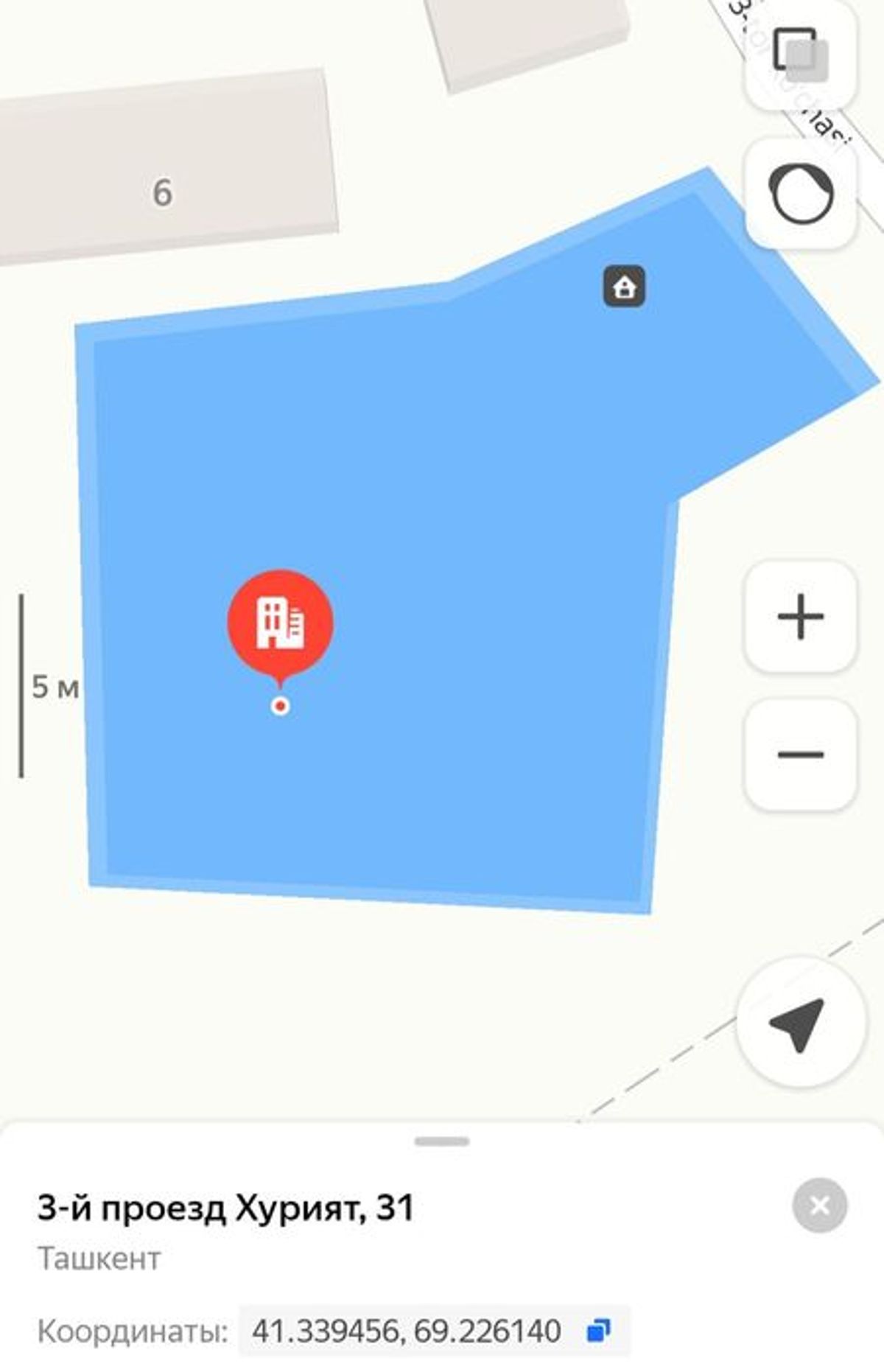Viewport: 884px width, 1372px height.
Task: Zoom out with the minus button
Action: click(801, 754)
